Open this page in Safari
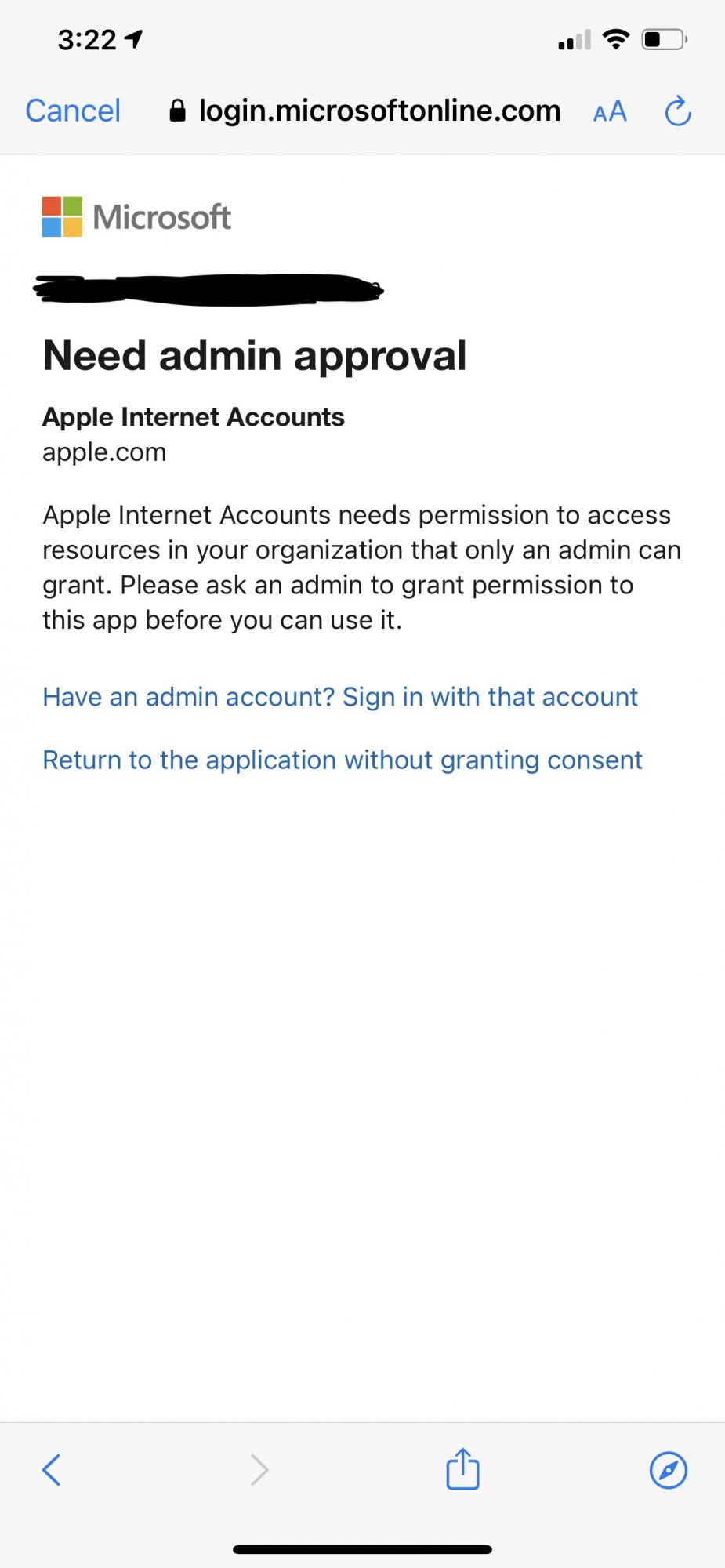Screen dimensions: 725x1568 (669, 1470)
